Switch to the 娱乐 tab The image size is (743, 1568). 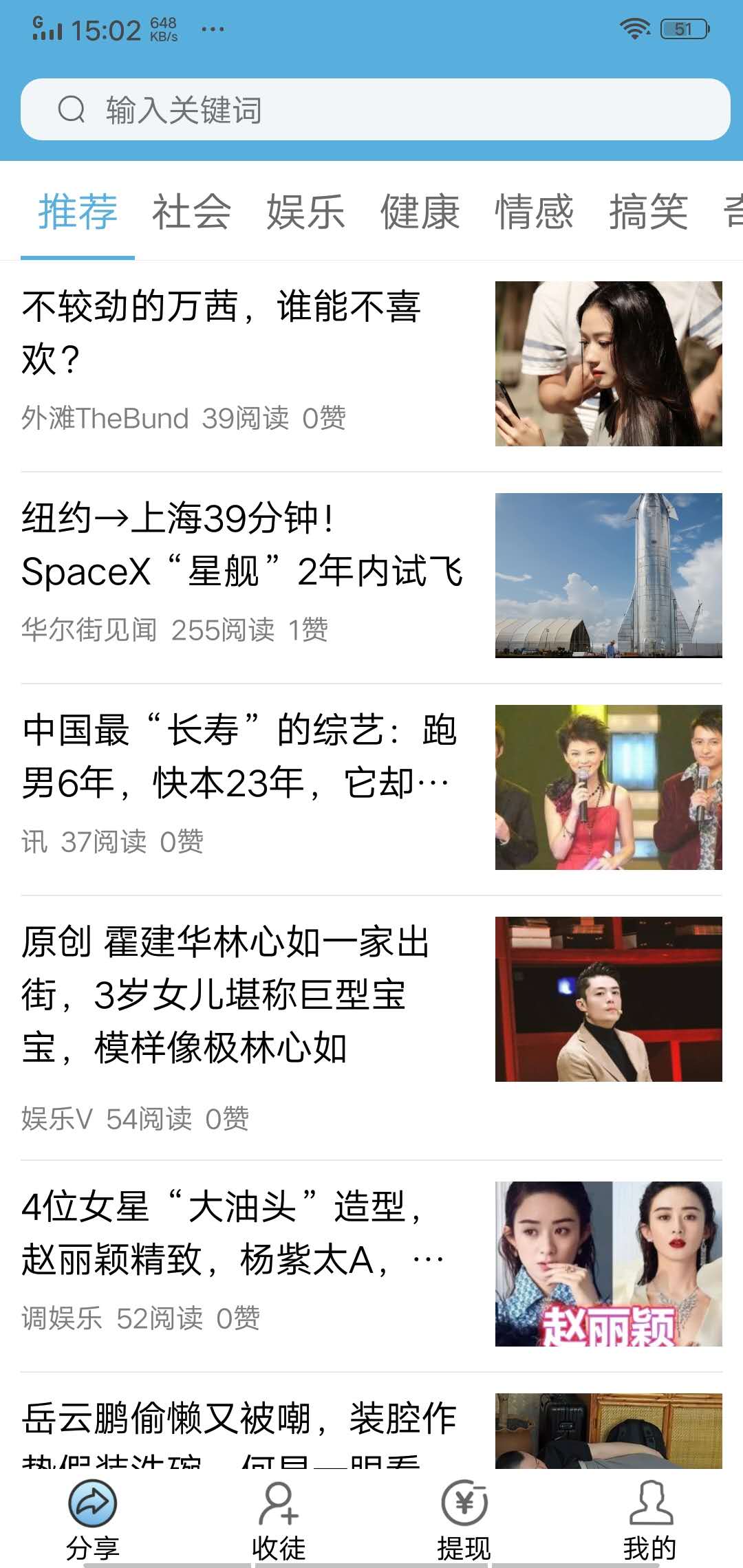[x=305, y=211]
